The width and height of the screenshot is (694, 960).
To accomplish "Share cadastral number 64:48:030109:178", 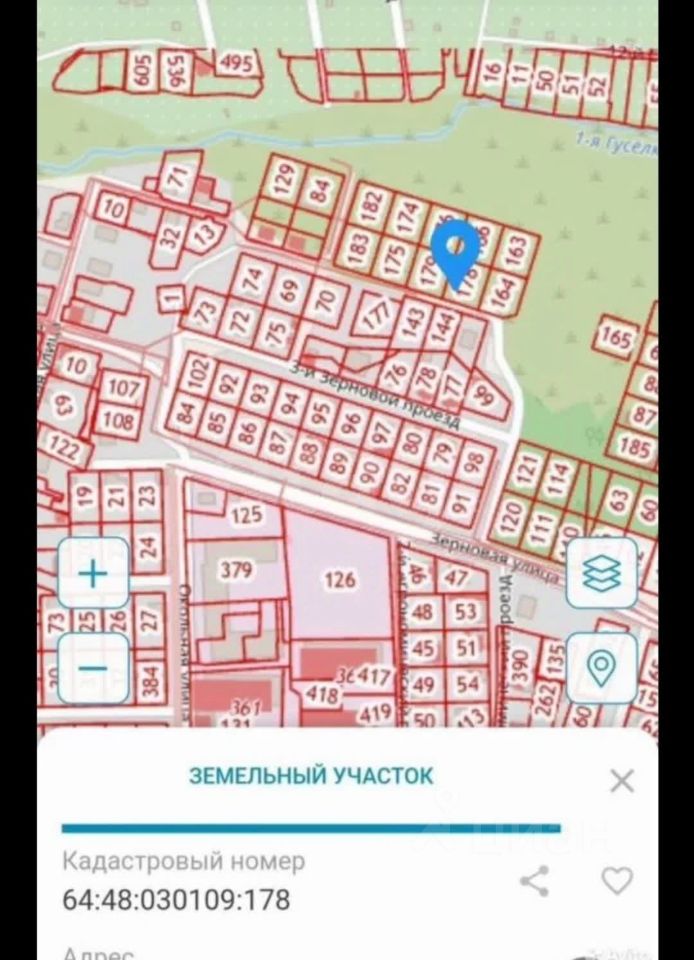I will point(535,881).
